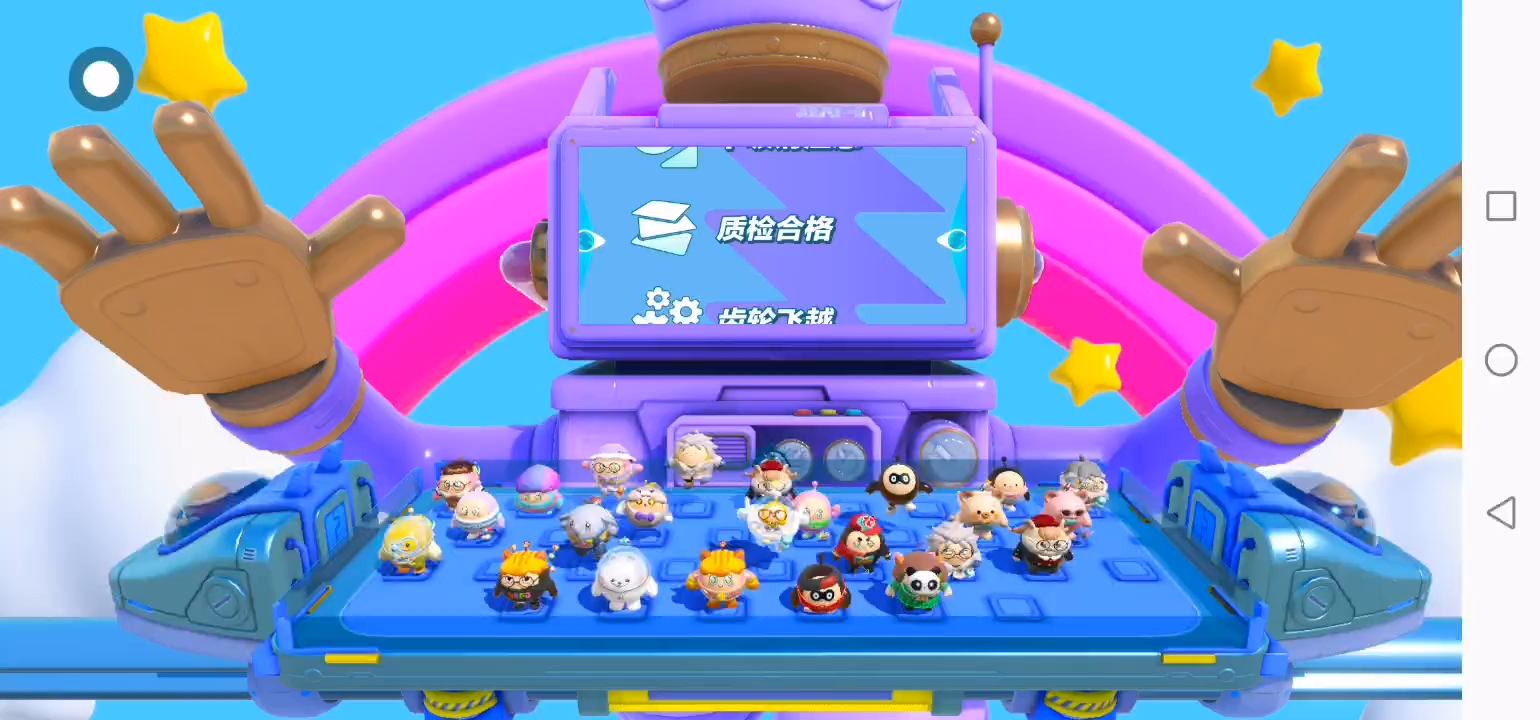This screenshot has width=1540, height=720.
Task: Return home using the system circle button
Action: tap(1501, 360)
